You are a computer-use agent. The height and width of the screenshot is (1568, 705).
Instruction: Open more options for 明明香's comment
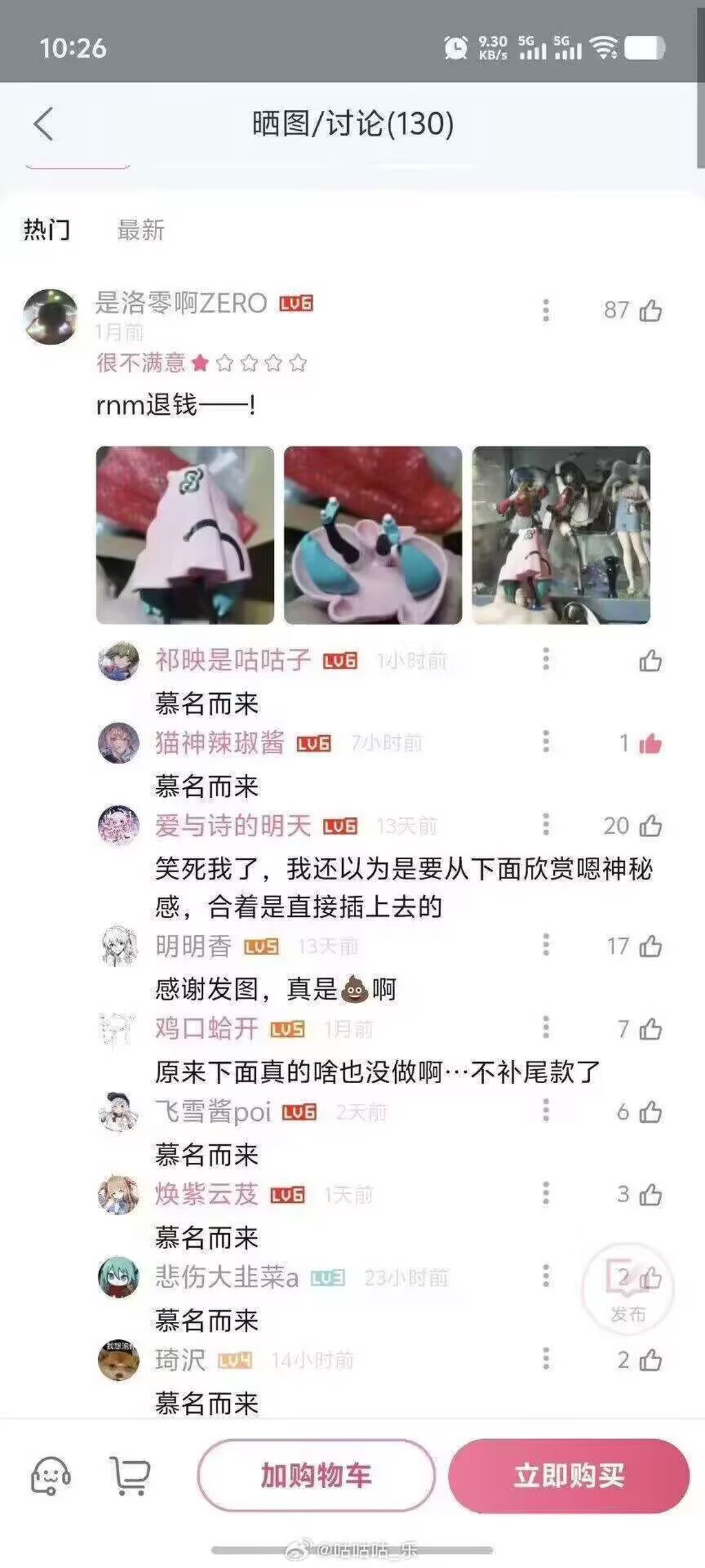click(546, 945)
